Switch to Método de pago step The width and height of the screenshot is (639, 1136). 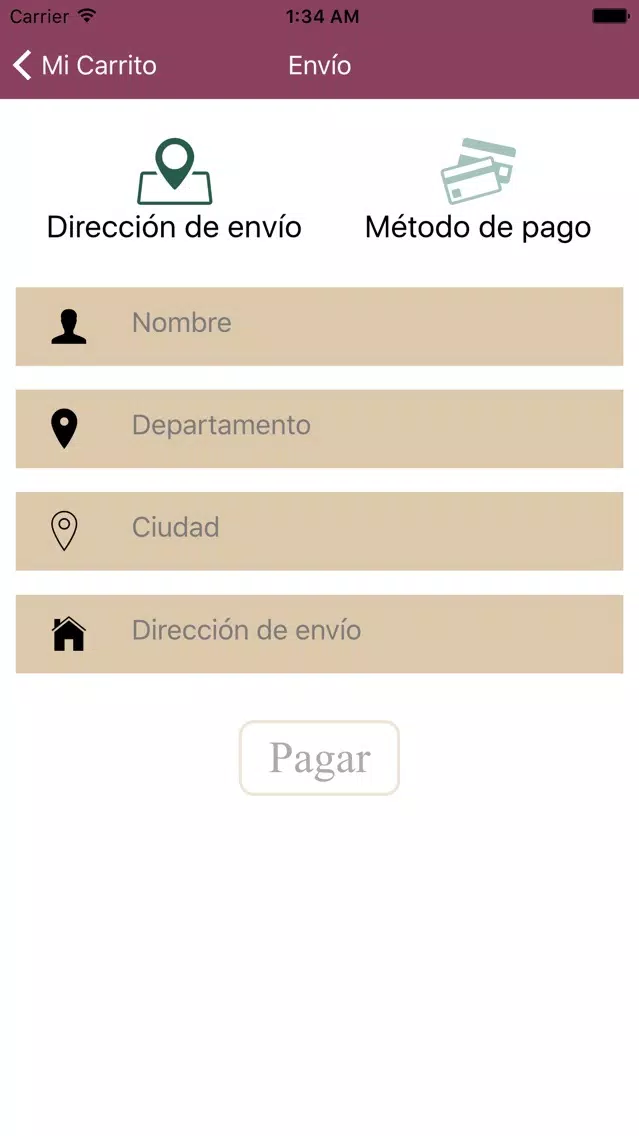[x=477, y=190]
